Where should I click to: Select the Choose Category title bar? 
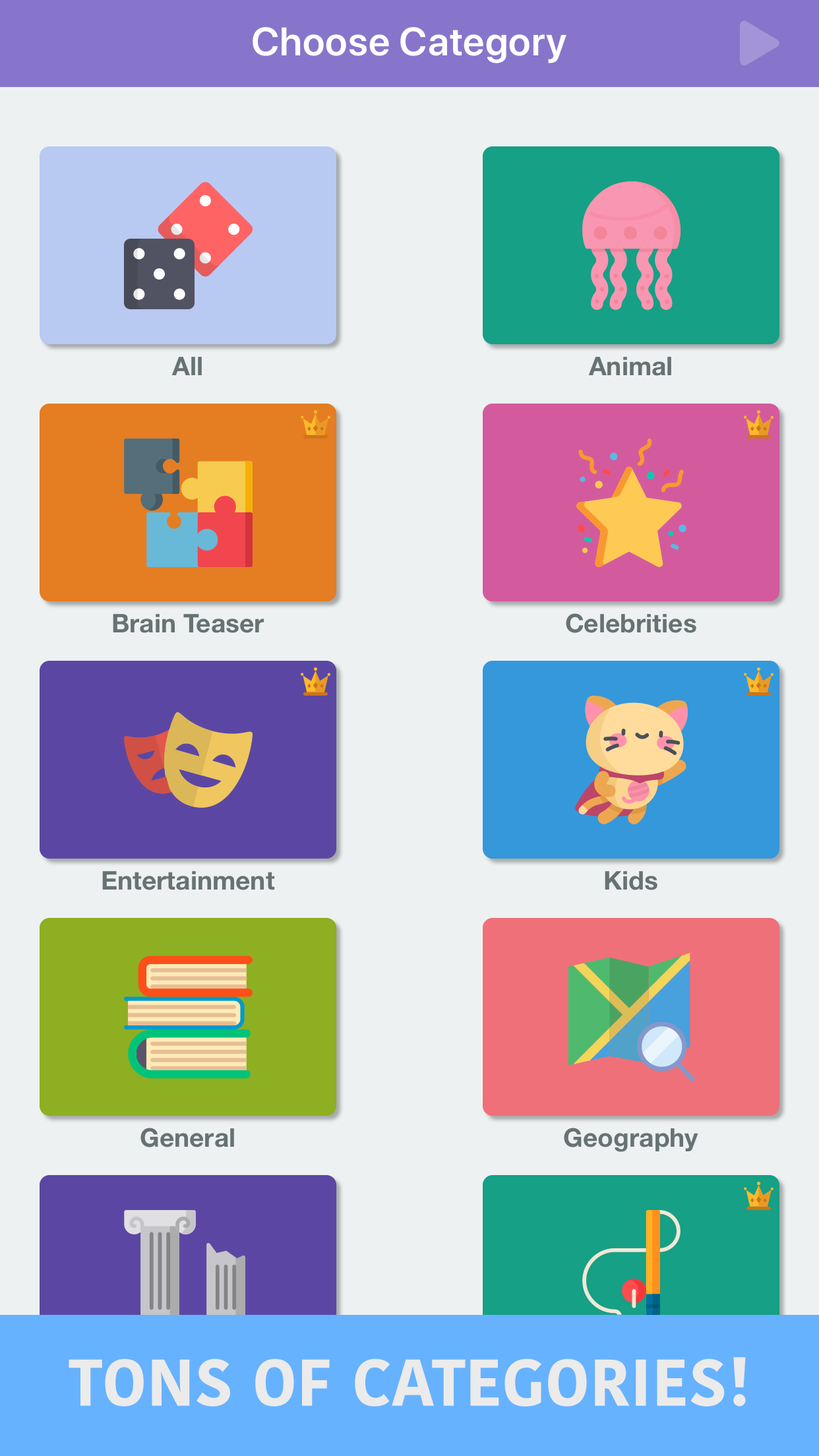(409, 42)
